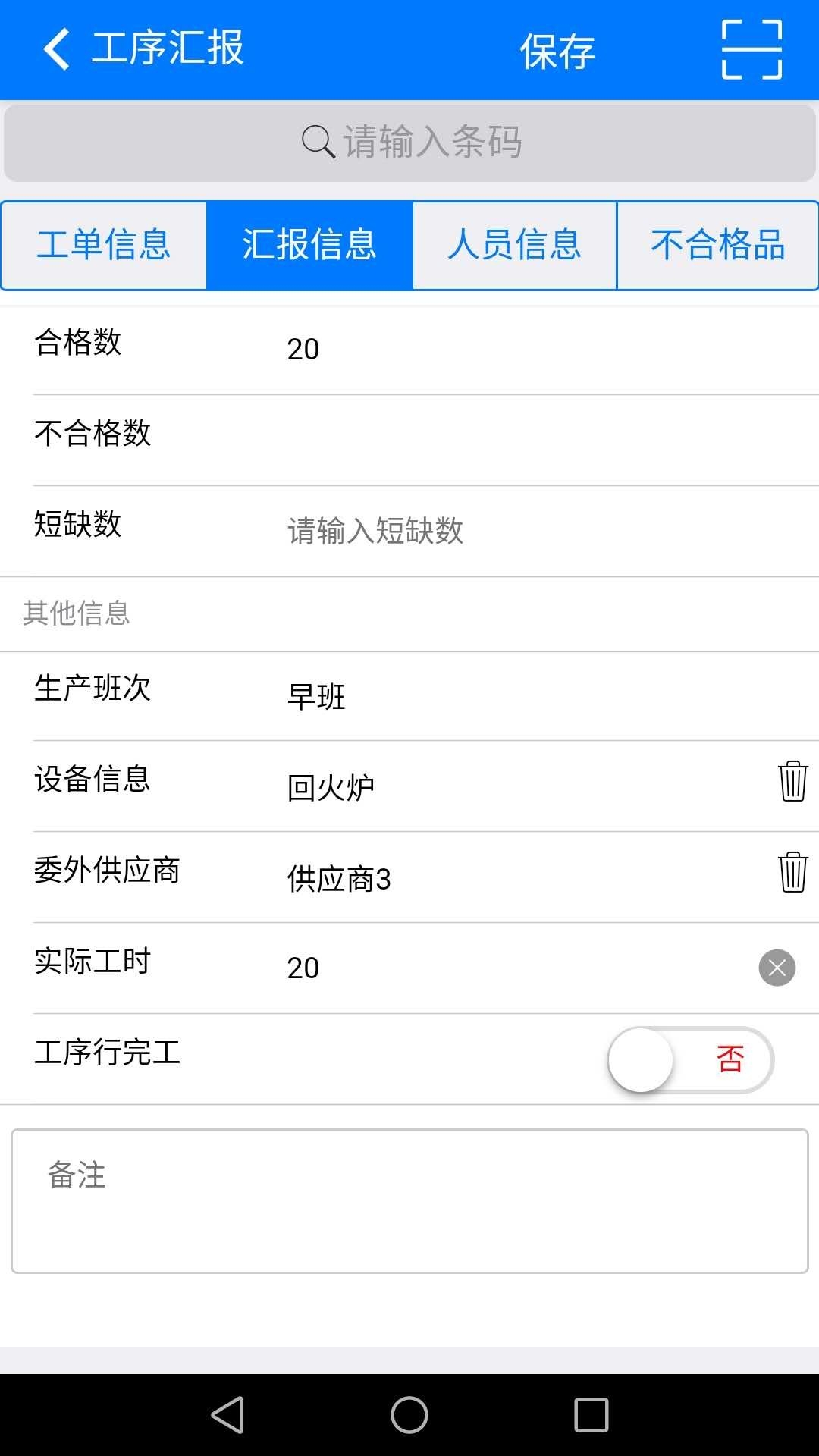The height and width of the screenshot is (1456, 819).
Task: Delete the 回火炉 device with trash icon
Action: point(791,781)
